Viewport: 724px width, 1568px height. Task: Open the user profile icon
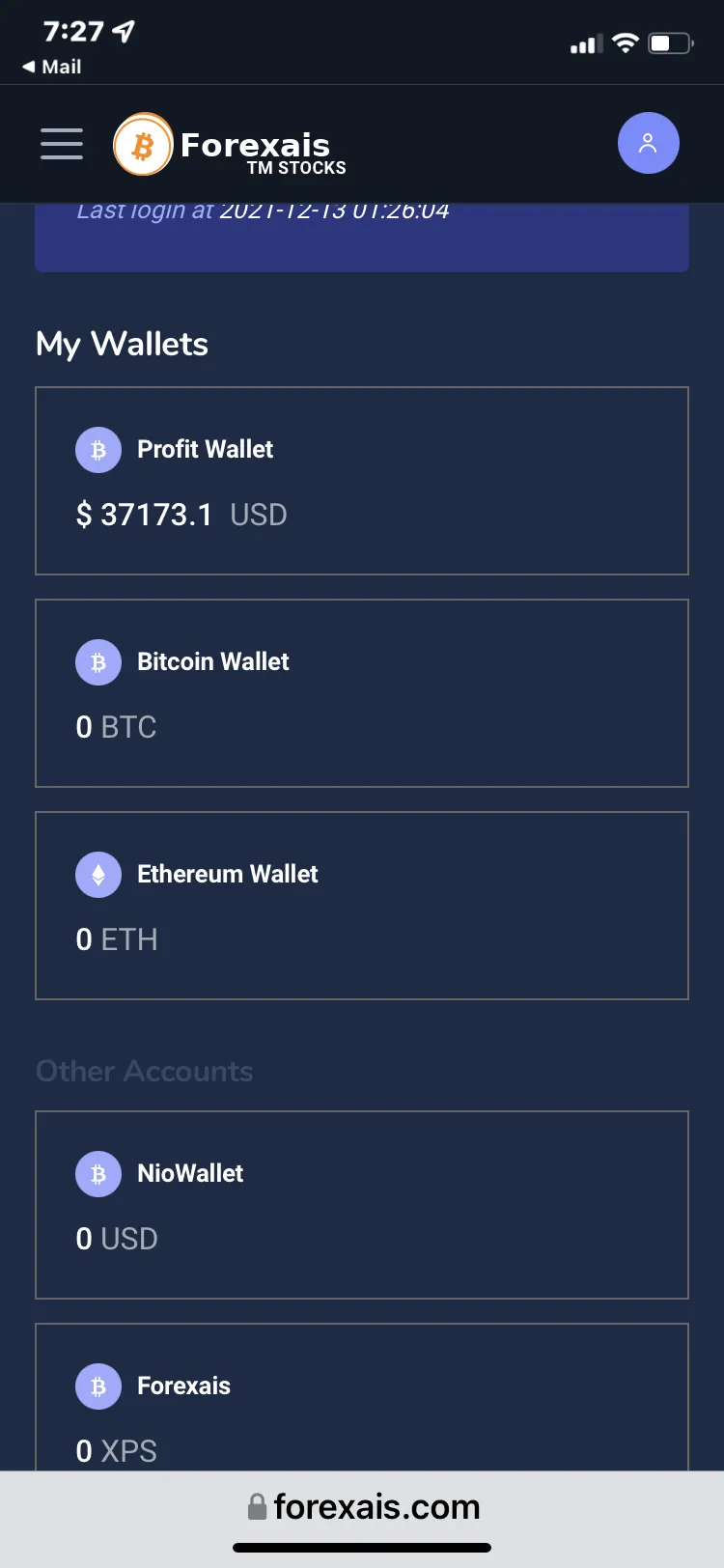click(649, 143)
